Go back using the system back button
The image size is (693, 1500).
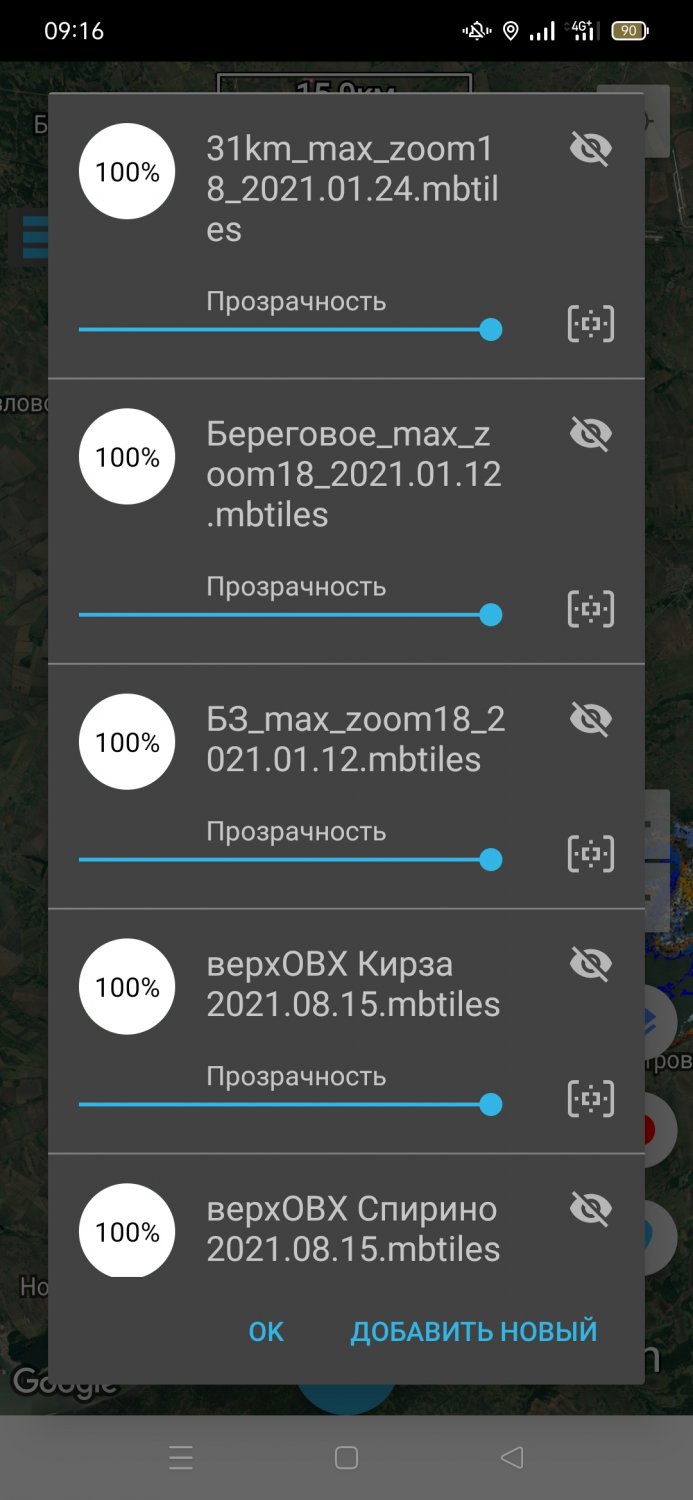(x=511, y=1458)
